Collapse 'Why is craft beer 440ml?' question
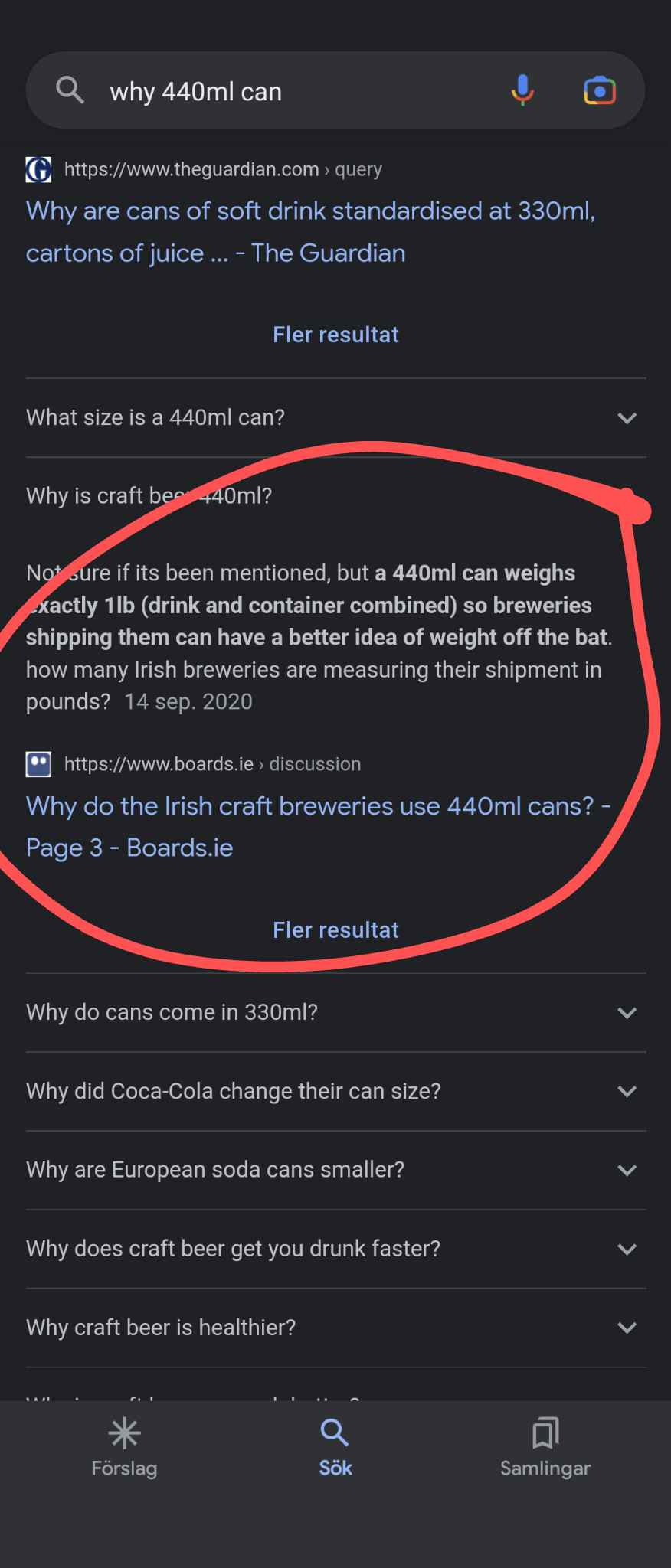671x1568 pixels. pos(335,495)
